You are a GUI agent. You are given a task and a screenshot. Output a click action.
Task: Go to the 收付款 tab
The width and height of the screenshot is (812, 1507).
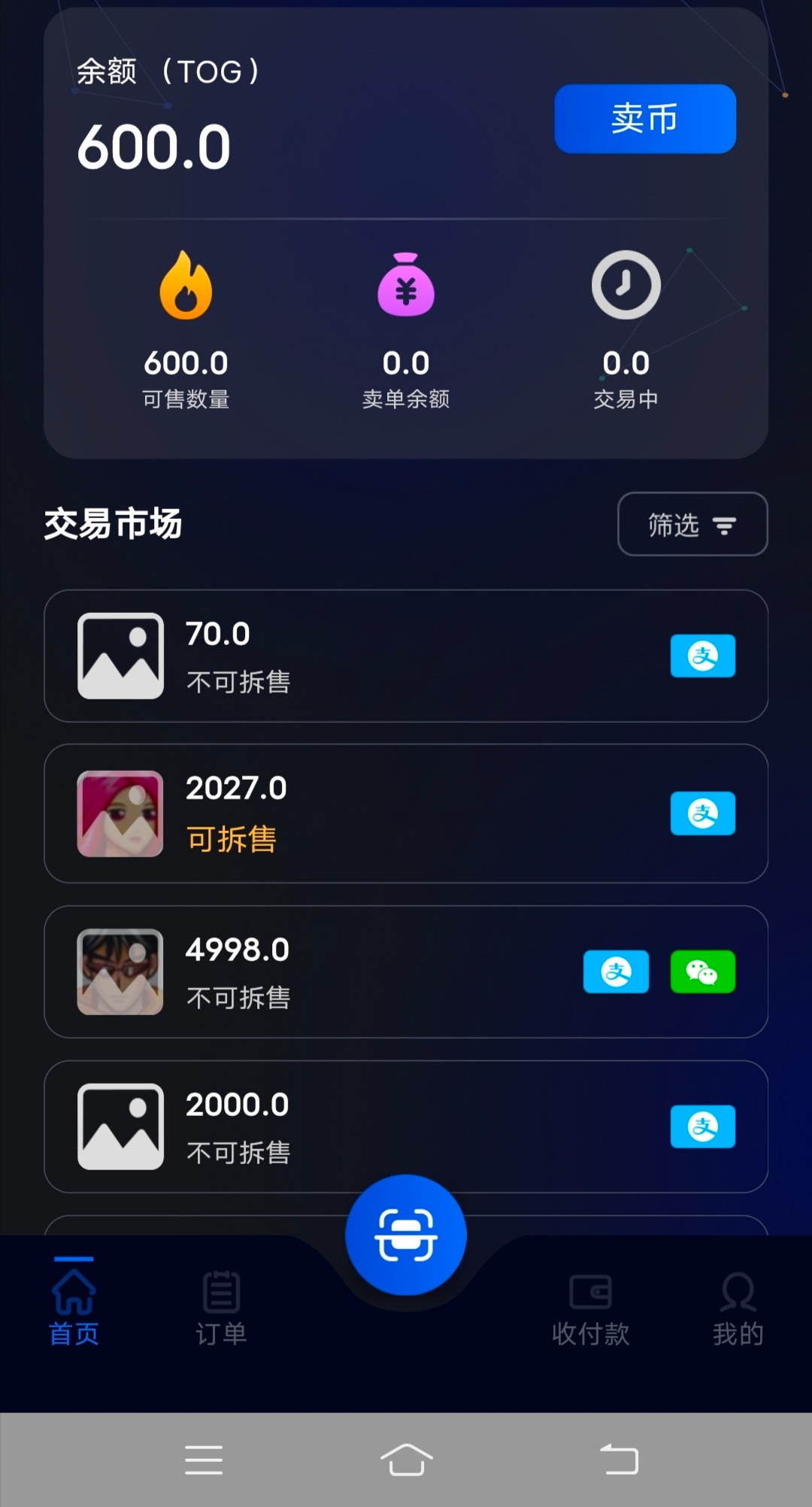click(590, 1307)
